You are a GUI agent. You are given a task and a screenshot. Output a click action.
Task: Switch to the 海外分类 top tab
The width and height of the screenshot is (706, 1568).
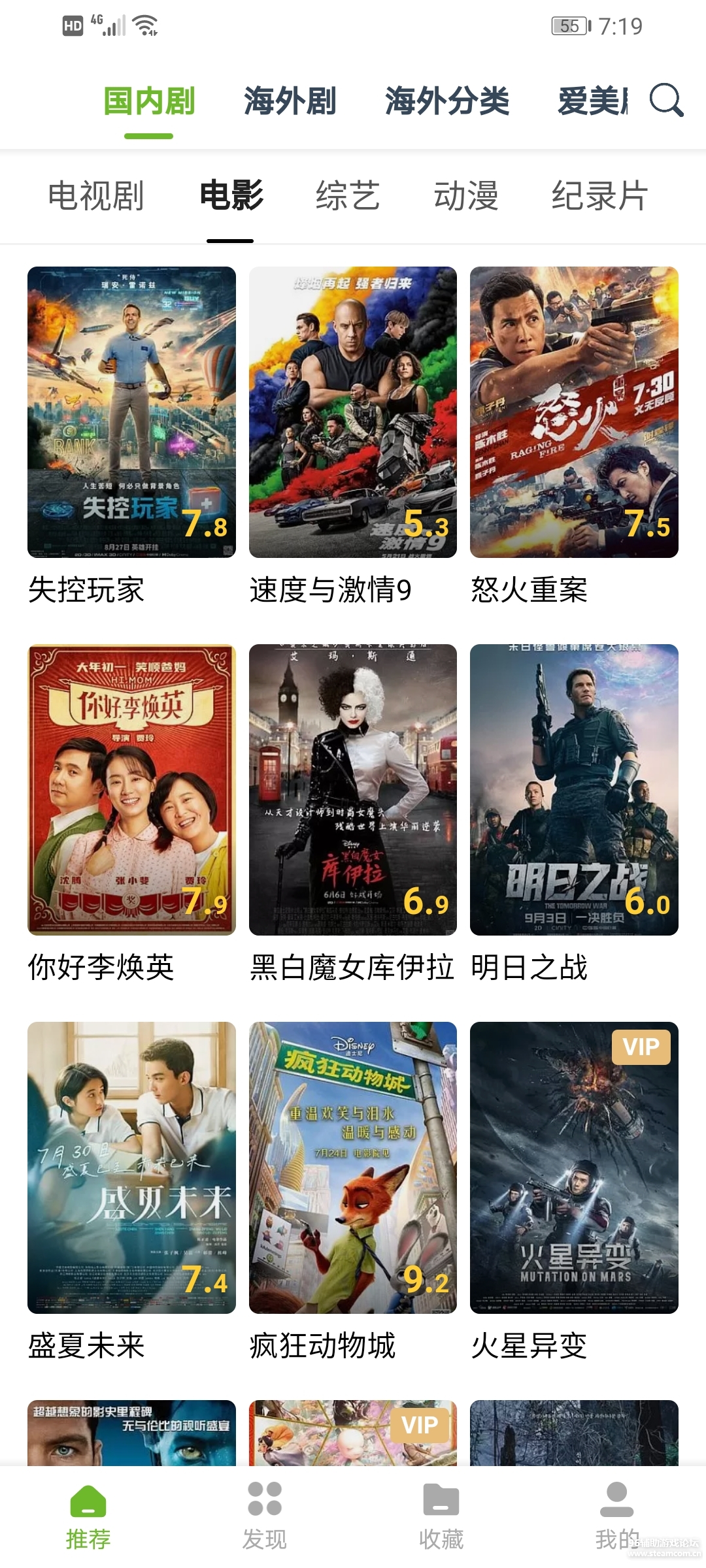tap(447, 101)
